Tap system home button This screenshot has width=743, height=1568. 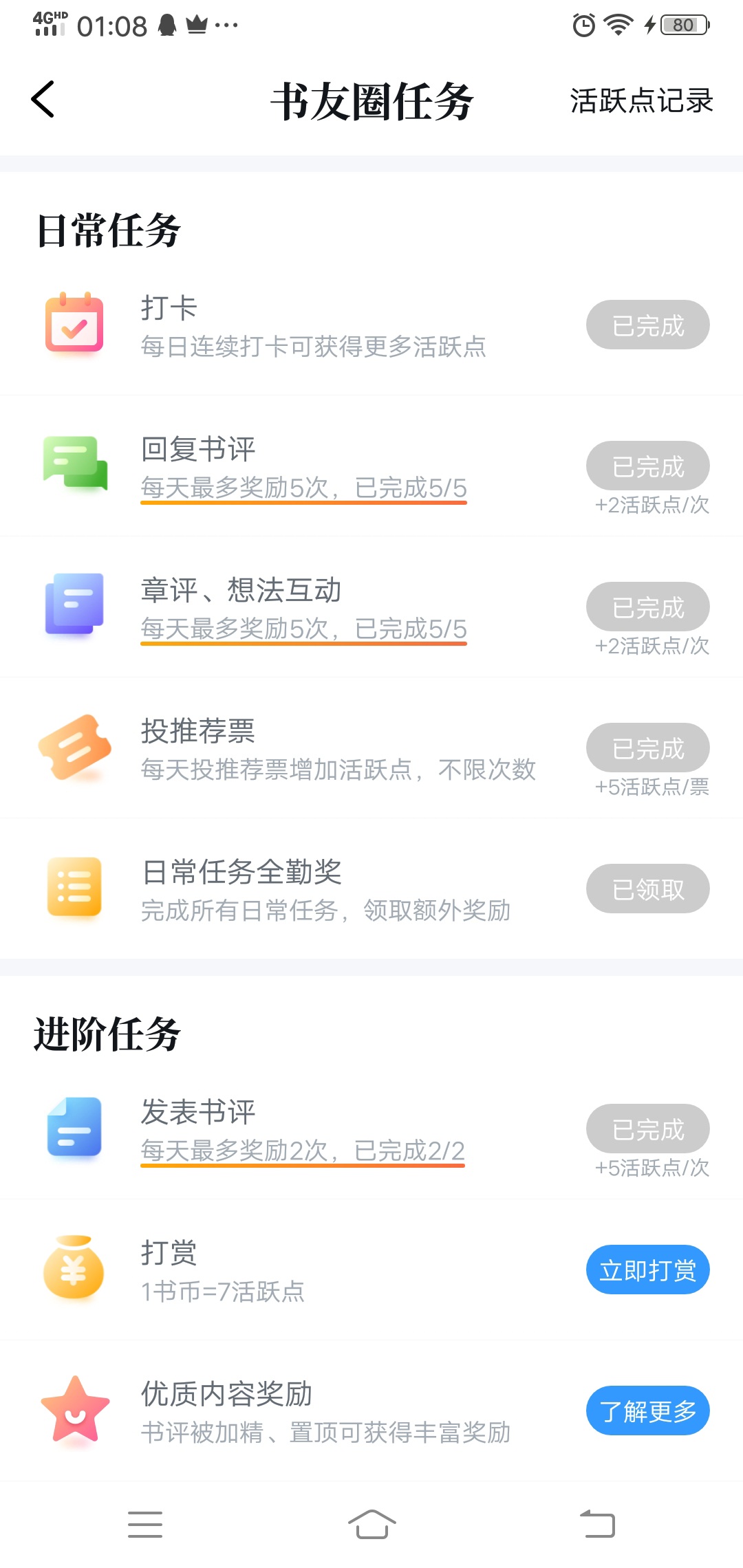371,1524
